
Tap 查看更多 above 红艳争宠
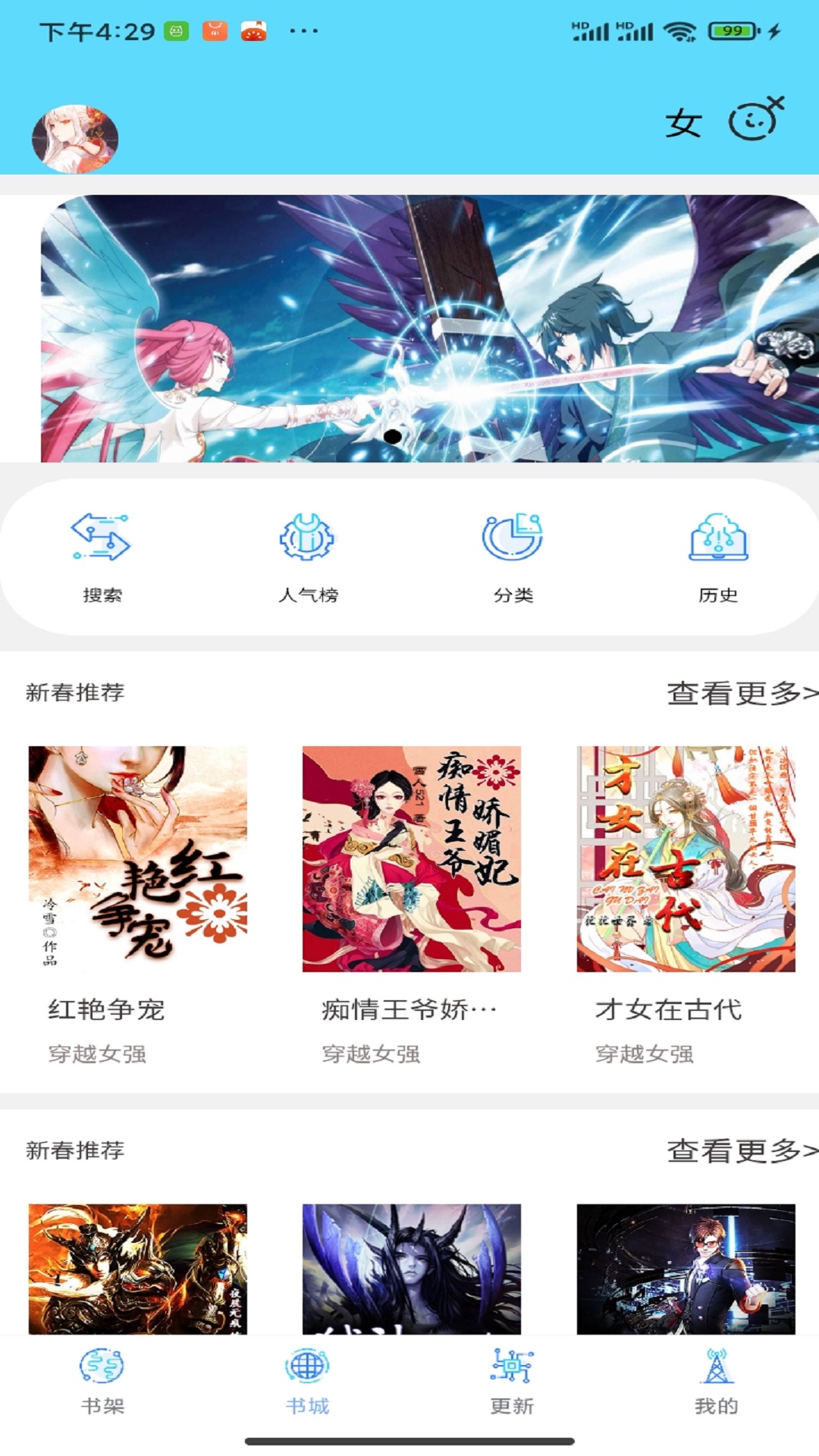[x=741, y=692]
